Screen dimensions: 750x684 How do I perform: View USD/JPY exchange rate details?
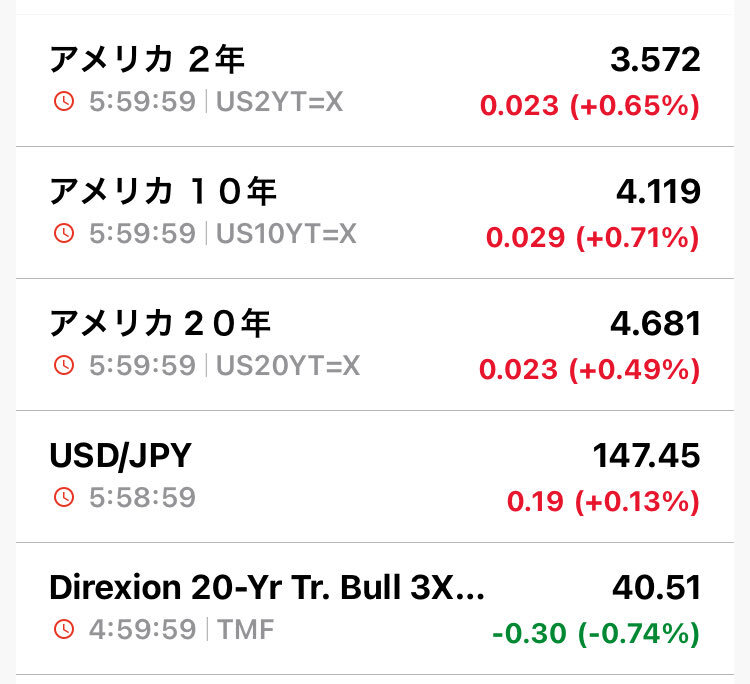[375, 476]
